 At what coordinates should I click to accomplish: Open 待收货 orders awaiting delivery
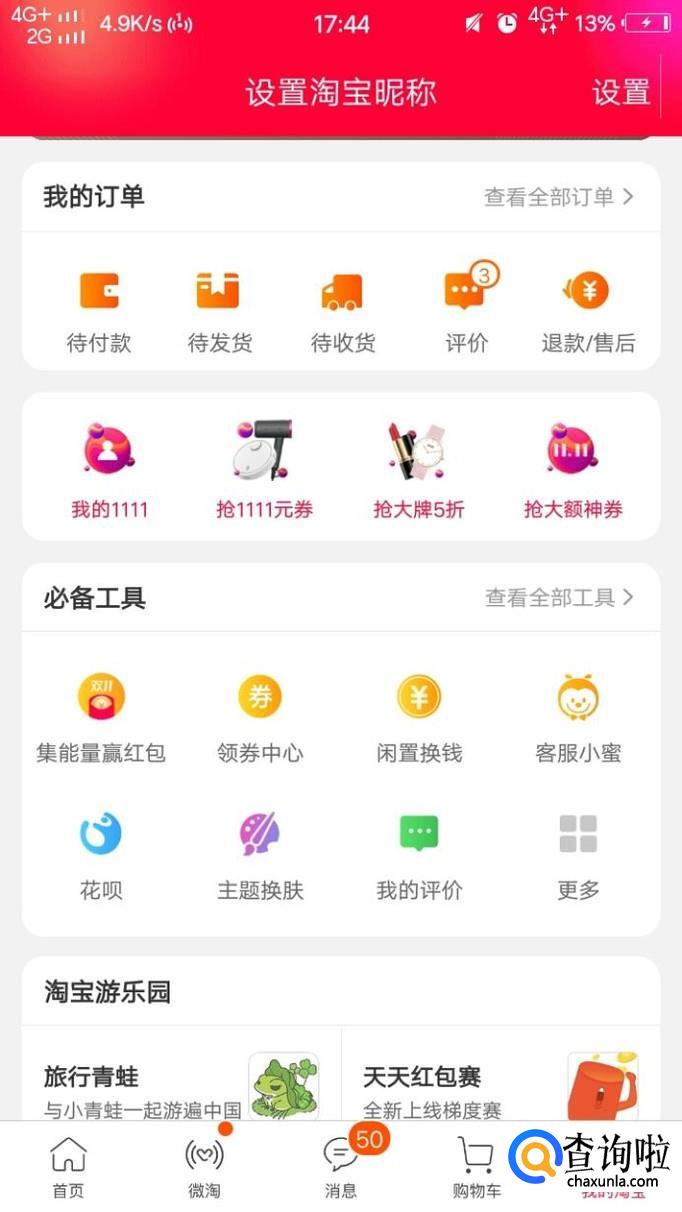(x=342, y=311)
